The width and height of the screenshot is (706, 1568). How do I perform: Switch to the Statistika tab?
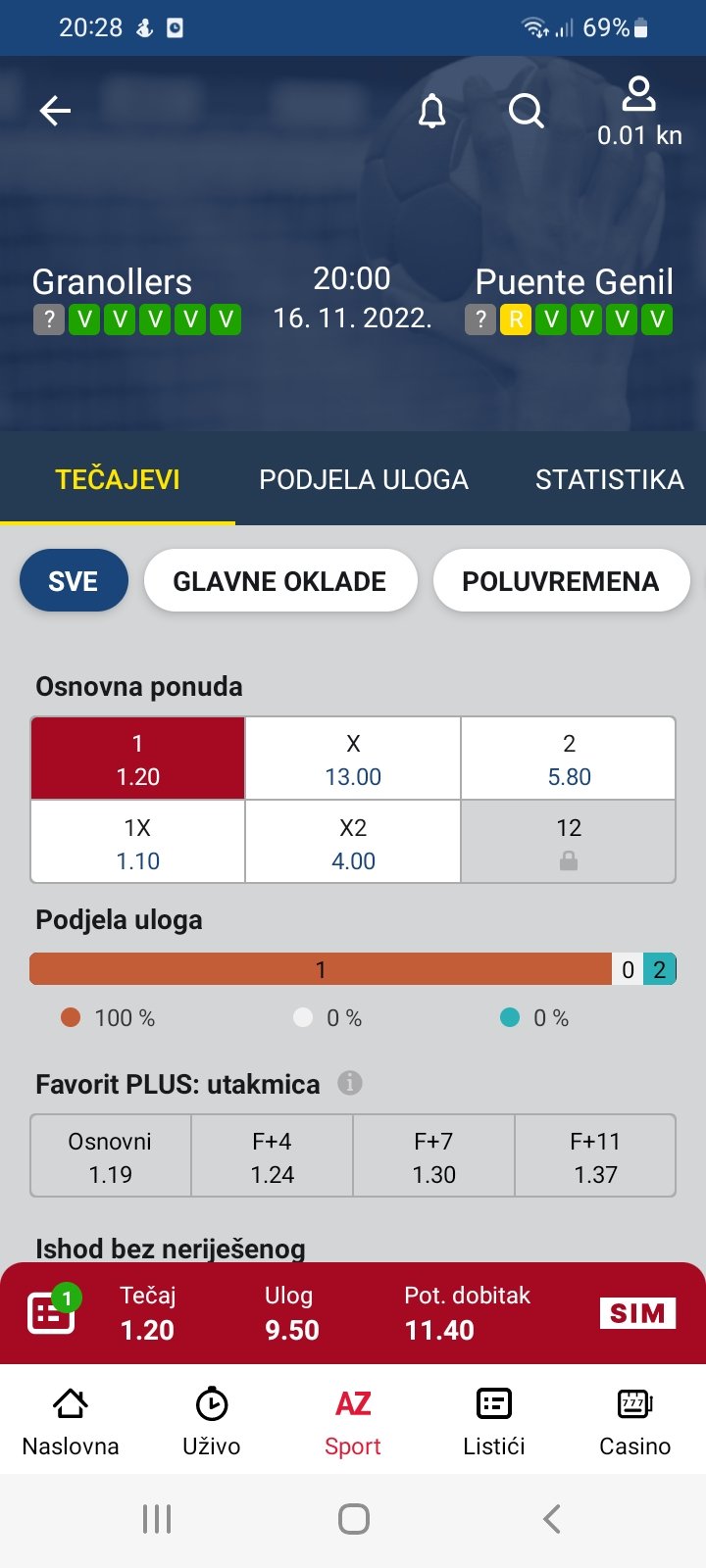610,479
